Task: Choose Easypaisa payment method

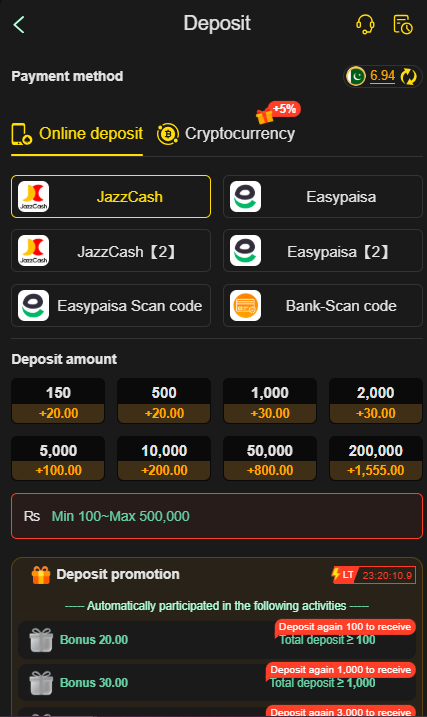Action: tap(323, 197)
